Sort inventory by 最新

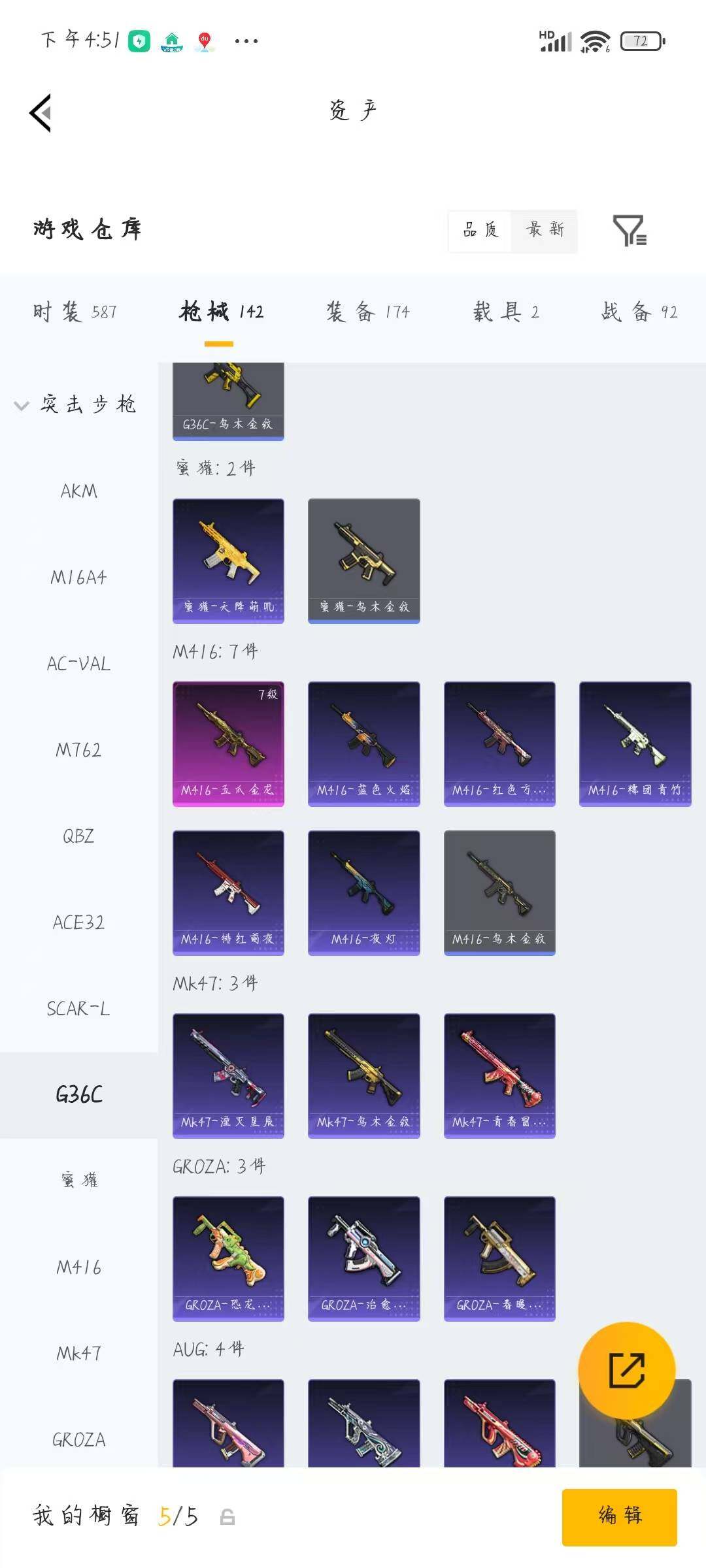pyautogui.click(x=545, y=230)
